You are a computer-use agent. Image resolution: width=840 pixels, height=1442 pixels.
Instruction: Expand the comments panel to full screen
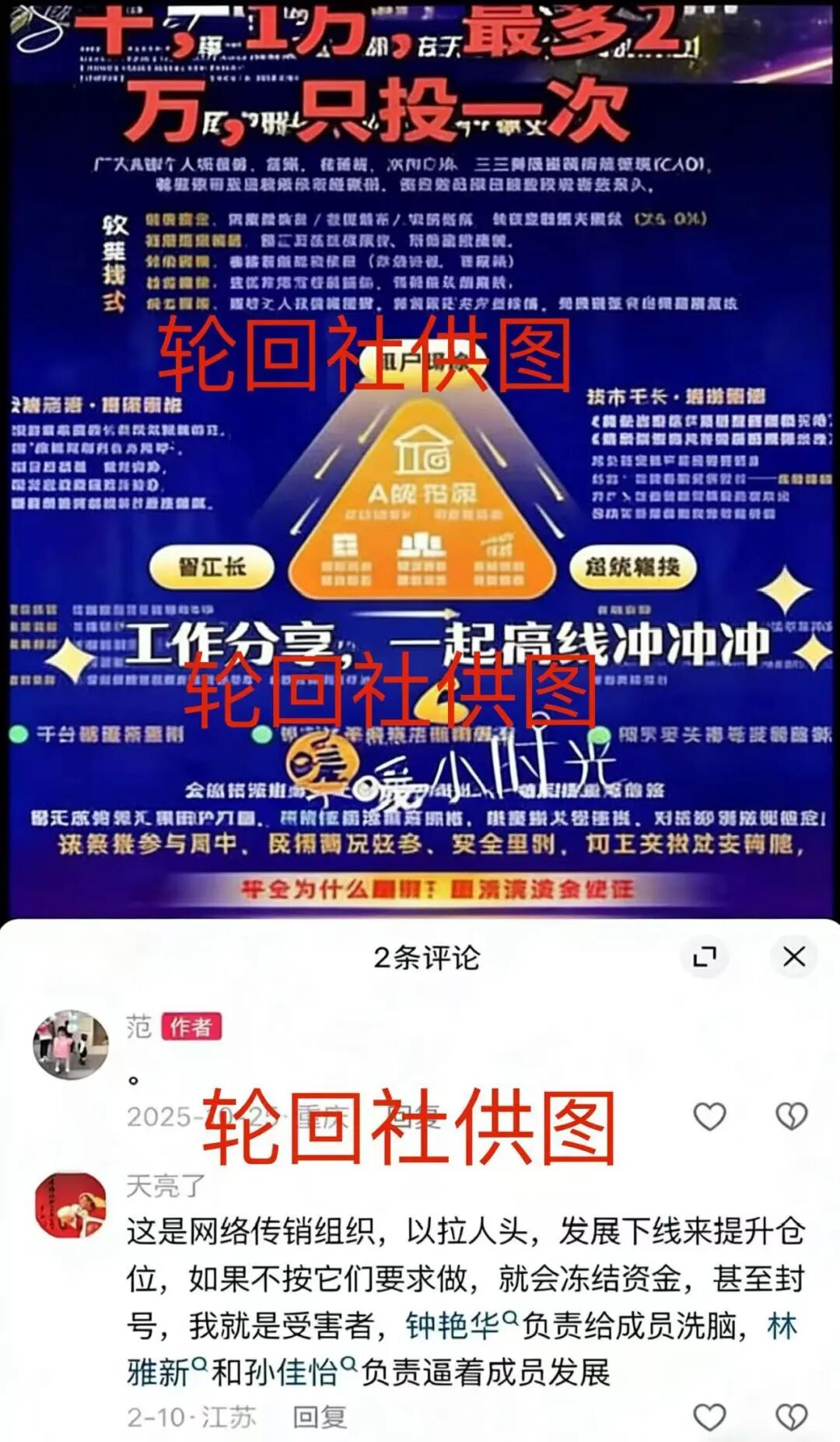coord(705,956)
